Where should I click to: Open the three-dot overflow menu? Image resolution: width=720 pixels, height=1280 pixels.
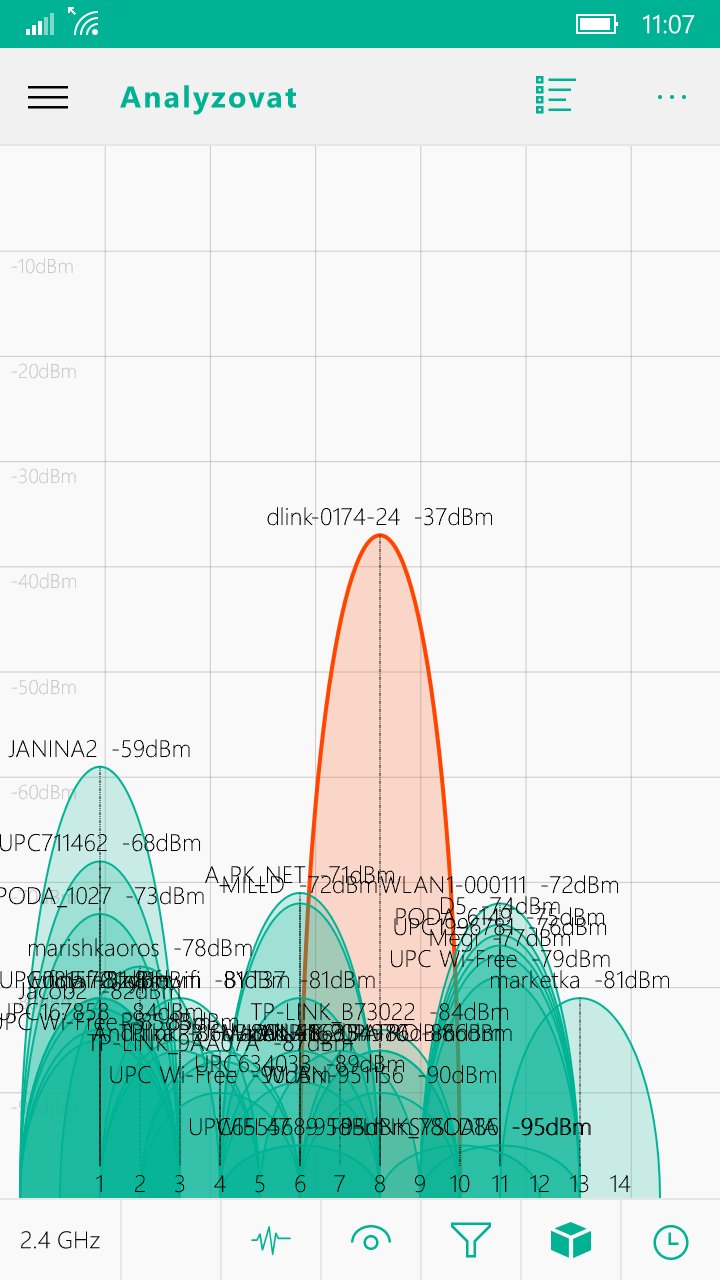(672, 97)
